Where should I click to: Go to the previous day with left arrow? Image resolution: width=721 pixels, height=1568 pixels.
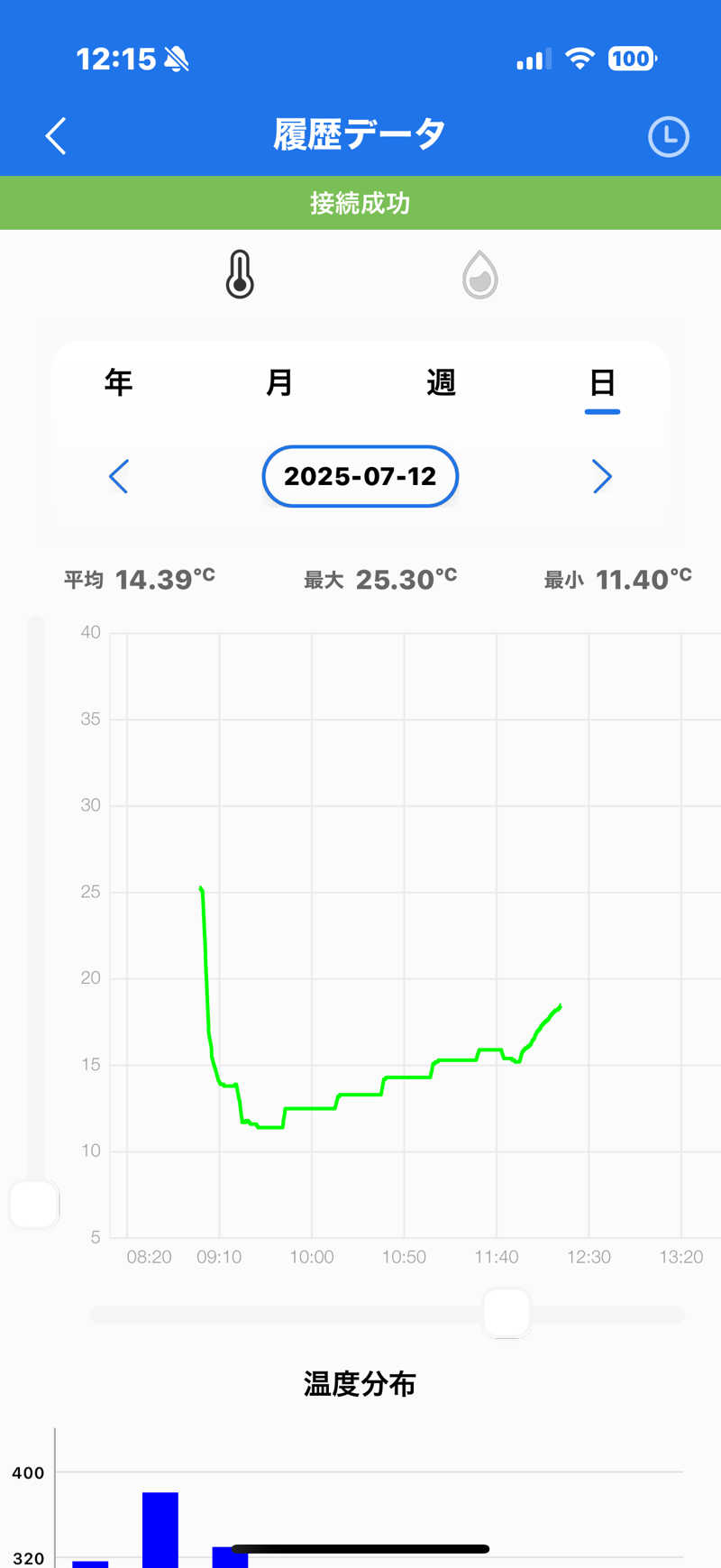[119, 476]
